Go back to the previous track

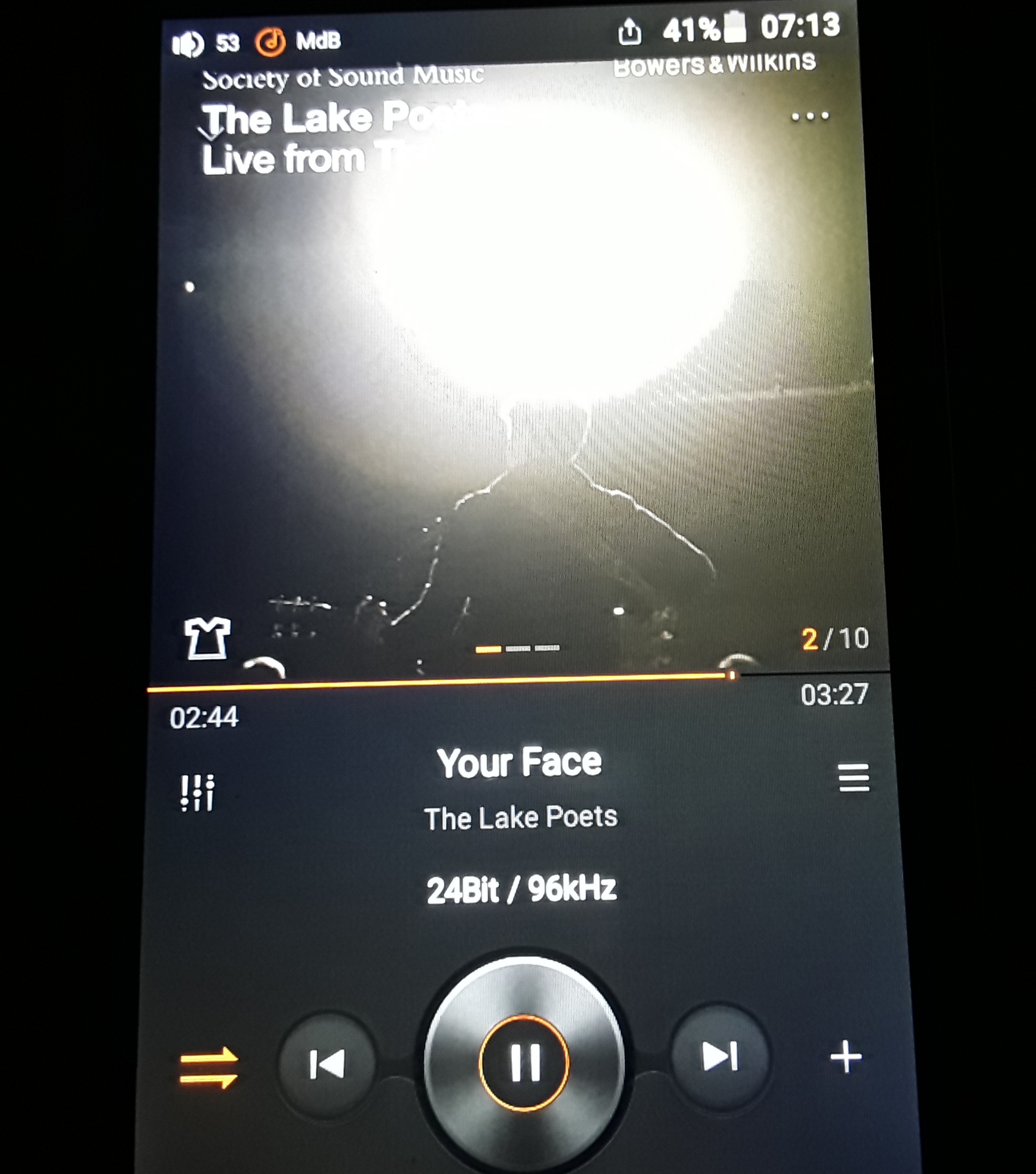(x=327, y=1063)
